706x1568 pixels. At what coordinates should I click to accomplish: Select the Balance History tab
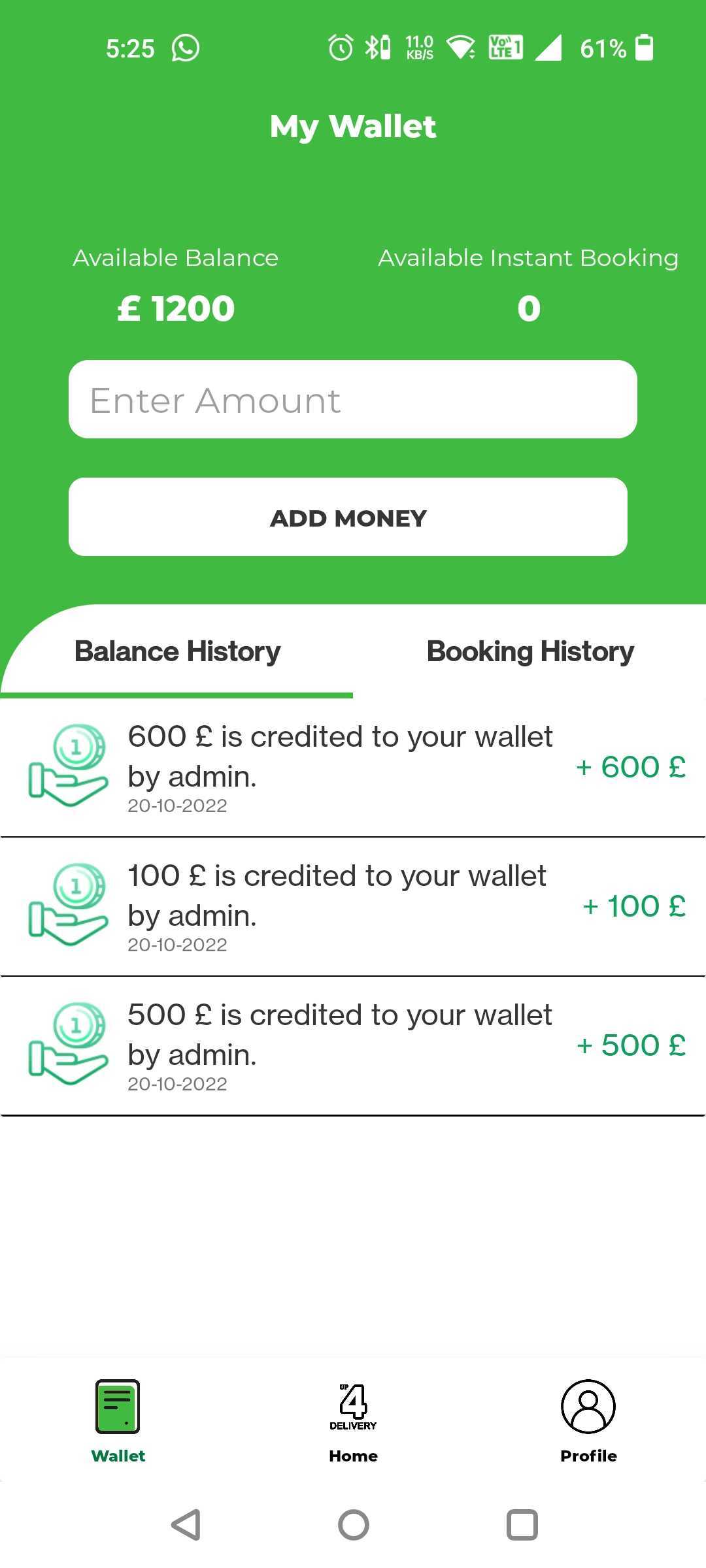[x=177, y=651]
